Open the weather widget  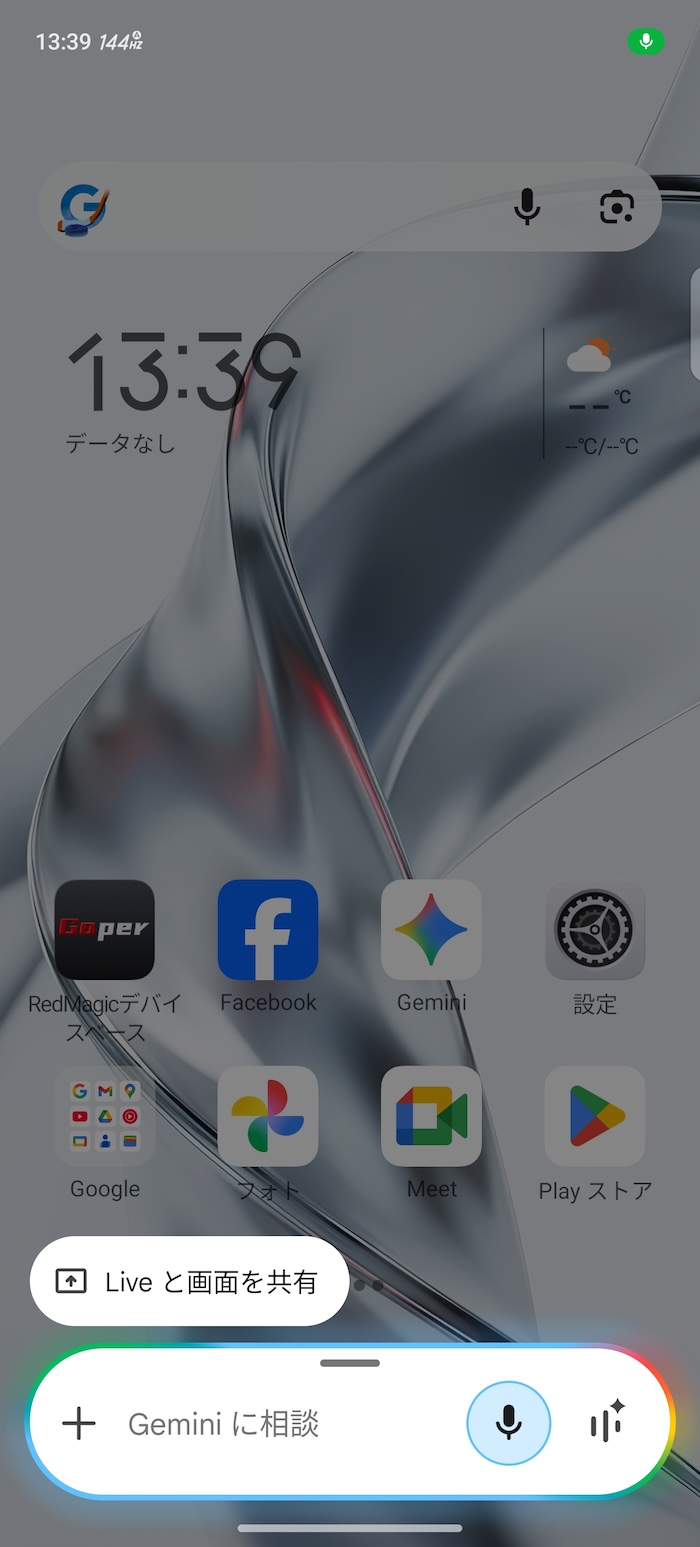tap(600, 392)
